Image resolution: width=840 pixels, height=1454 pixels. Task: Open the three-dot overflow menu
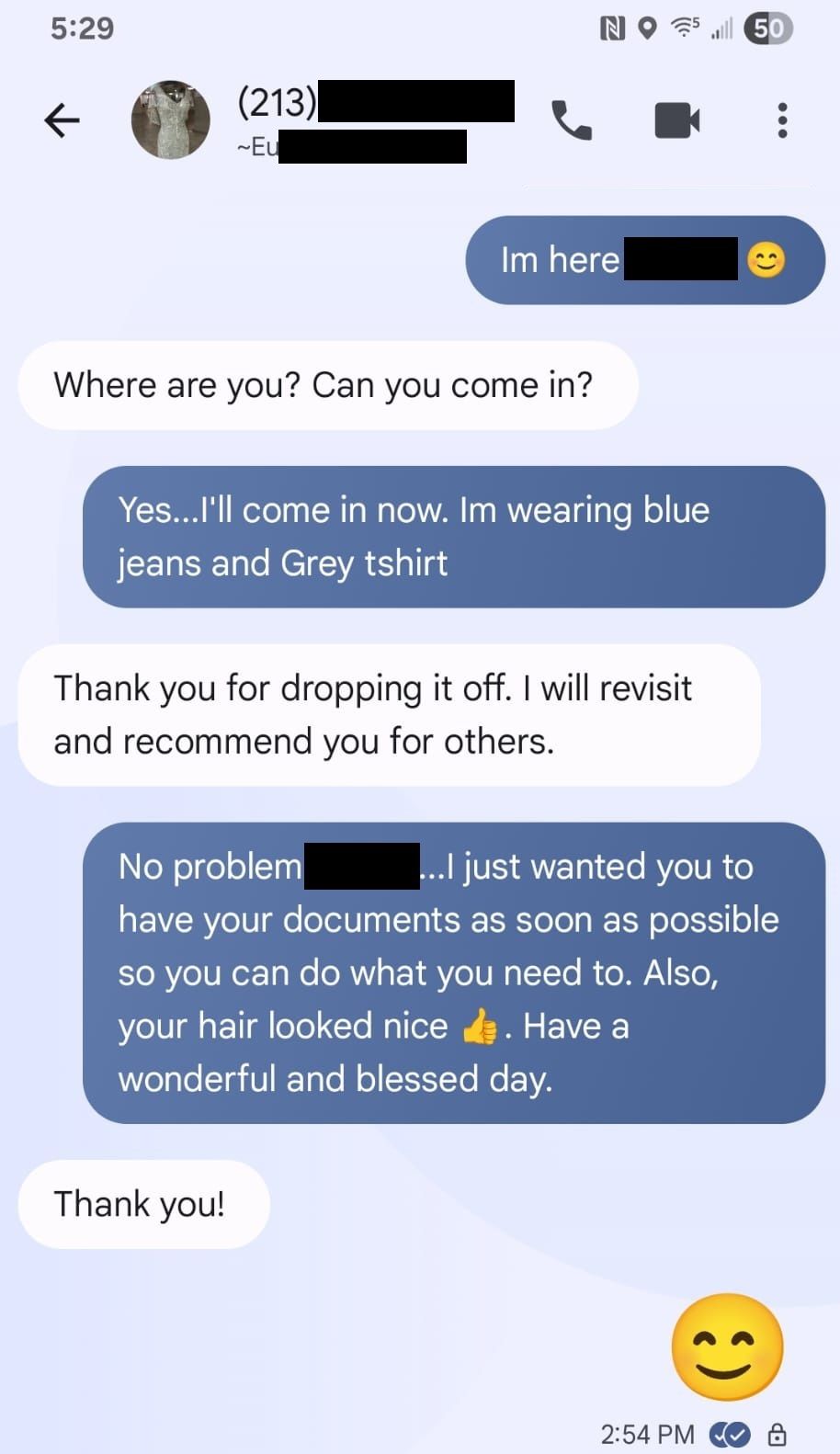coord(782,120)
